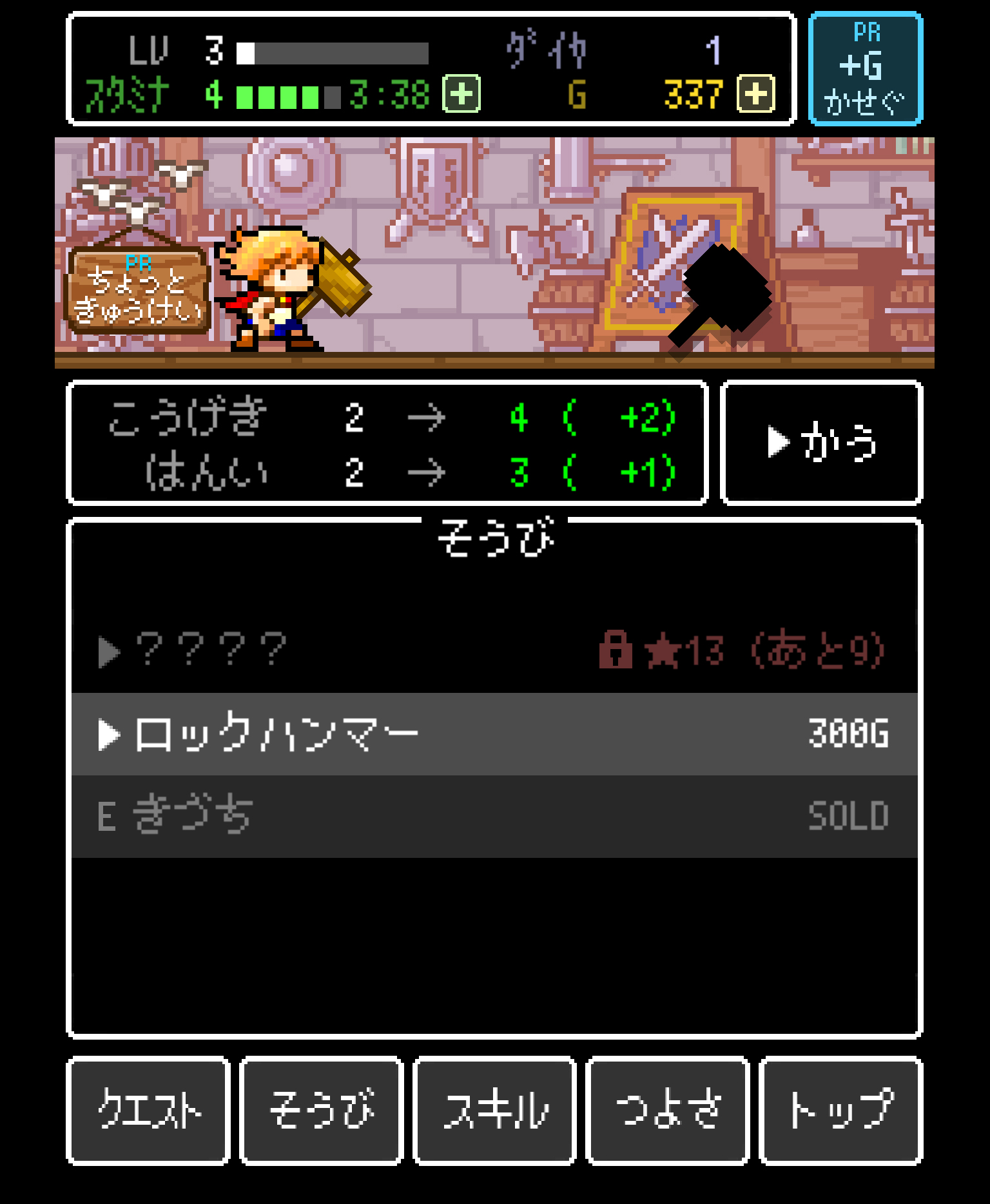Switch to the クエスト tab
Viewport: 990px width, 1204px height.
[148, 1111]
